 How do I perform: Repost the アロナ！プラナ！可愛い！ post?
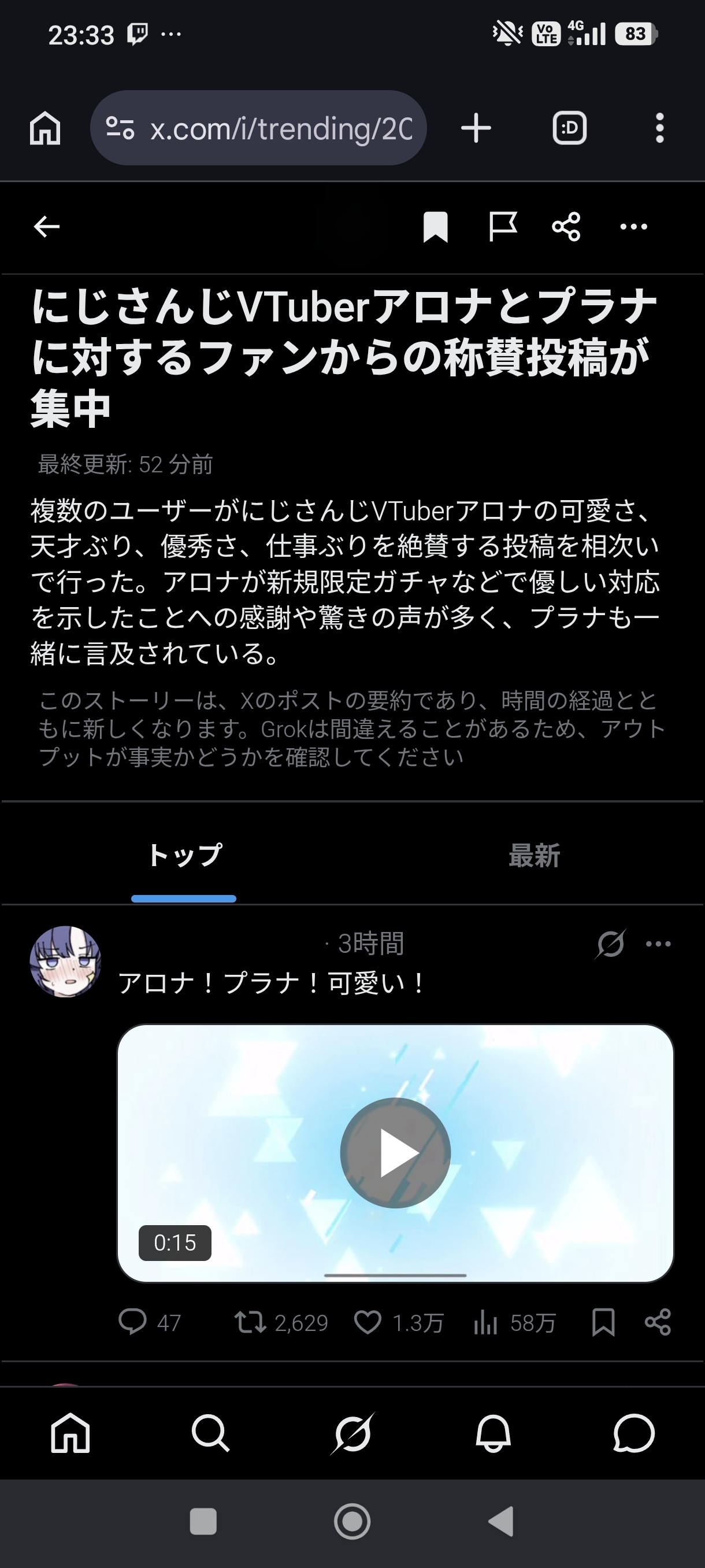pos(251,1322)
